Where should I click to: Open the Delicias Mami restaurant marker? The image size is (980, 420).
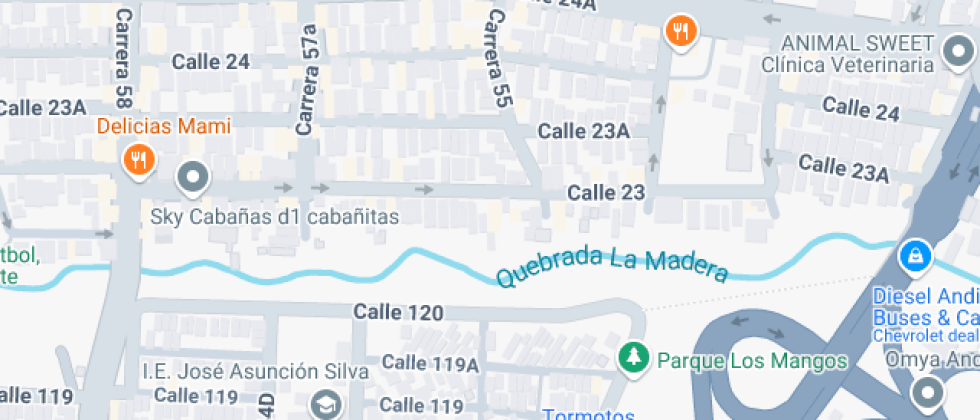coord(138,159)
